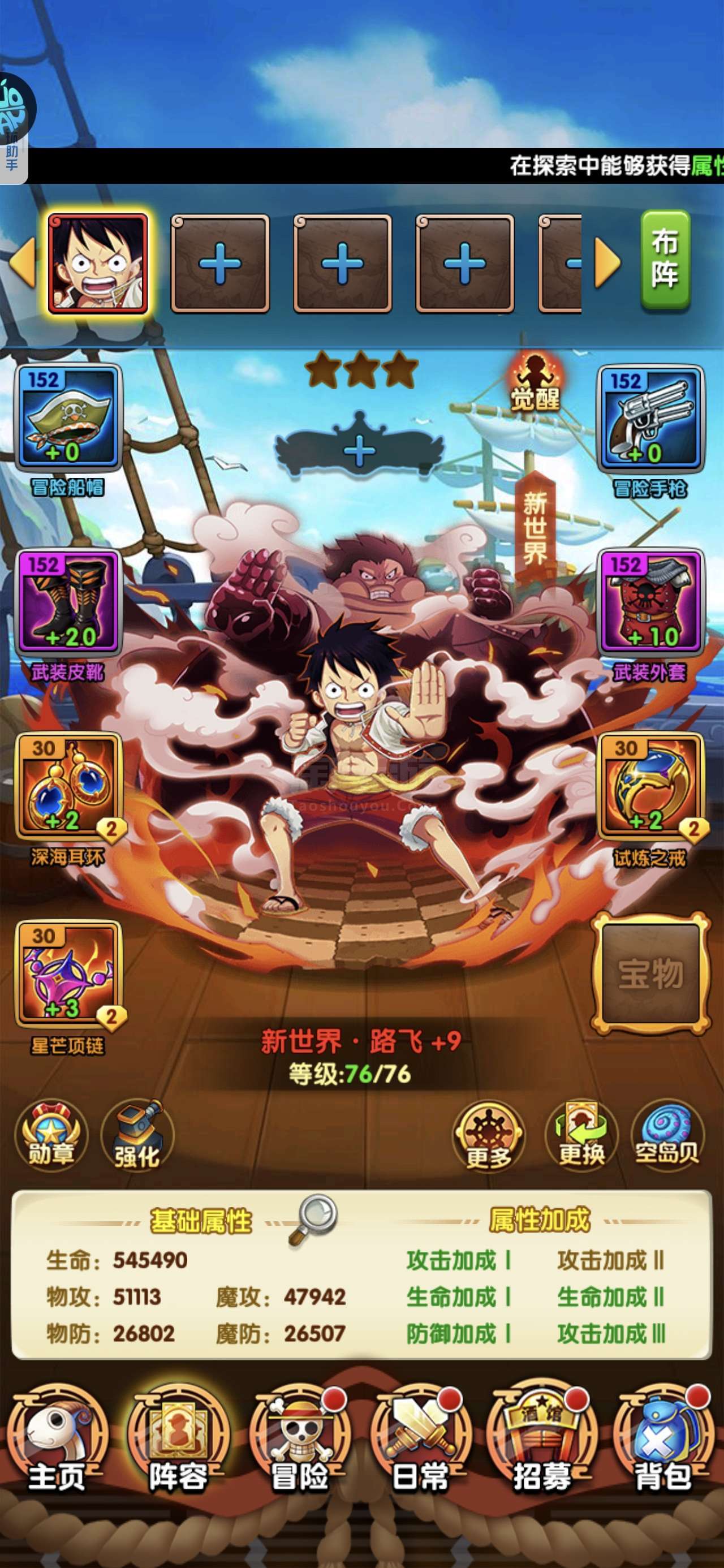This screenshot has width=724, height=1568.
Task: Tap the left arrow of lineup slots
Action: pos(22,262)
